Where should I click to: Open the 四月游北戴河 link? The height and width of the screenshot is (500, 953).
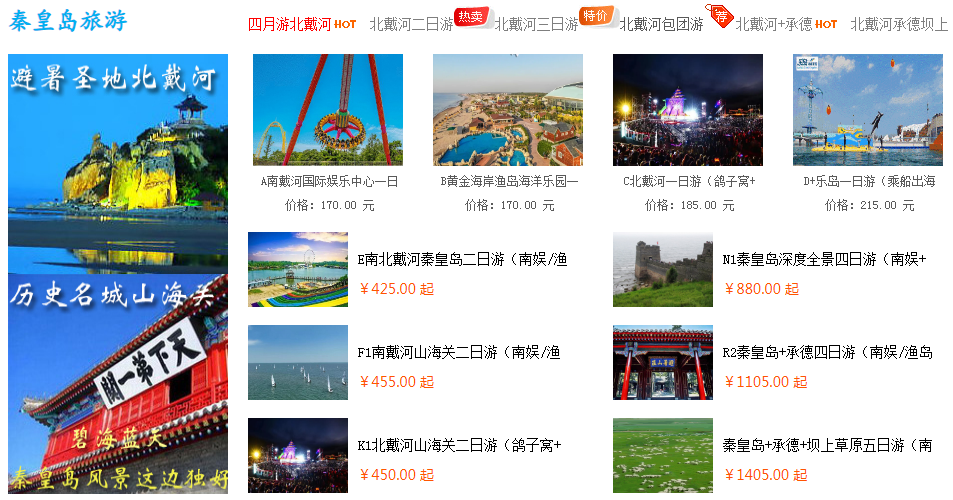[x=289, y=24]
